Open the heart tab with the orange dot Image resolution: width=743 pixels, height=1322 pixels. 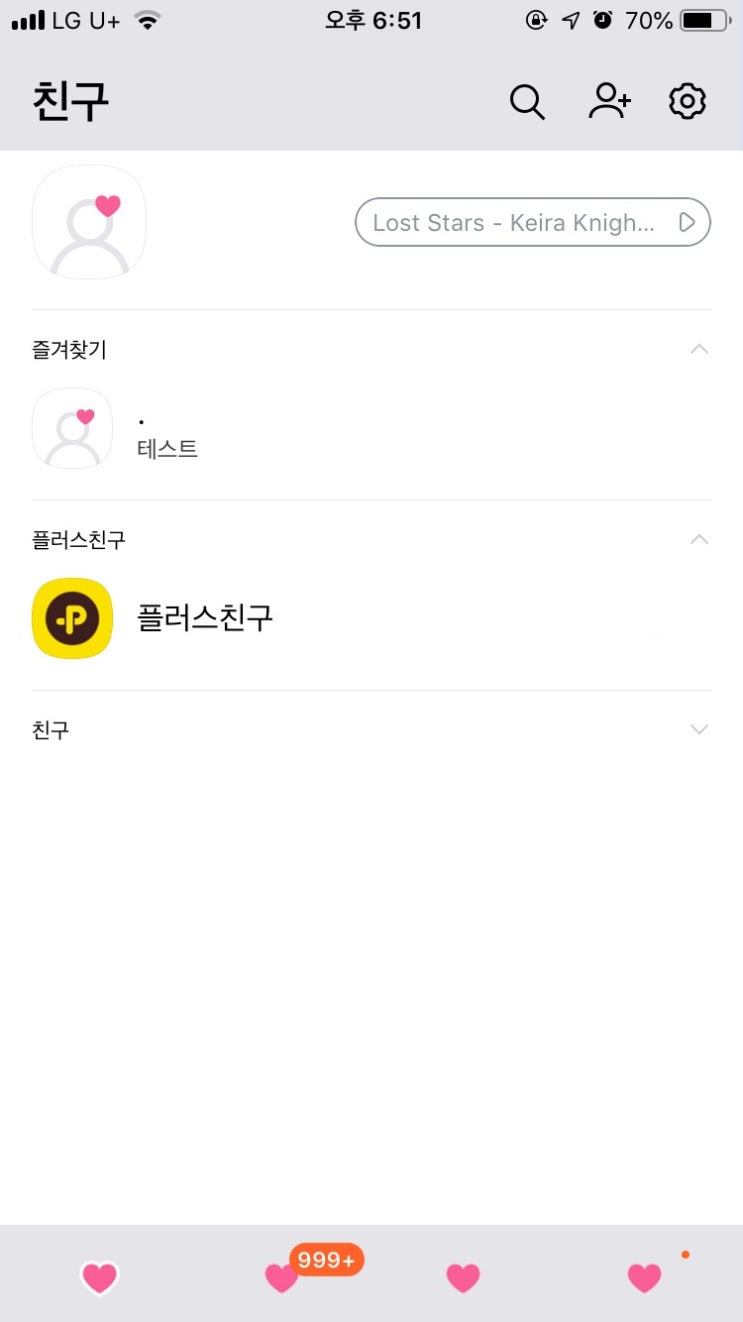point(644,1277)
